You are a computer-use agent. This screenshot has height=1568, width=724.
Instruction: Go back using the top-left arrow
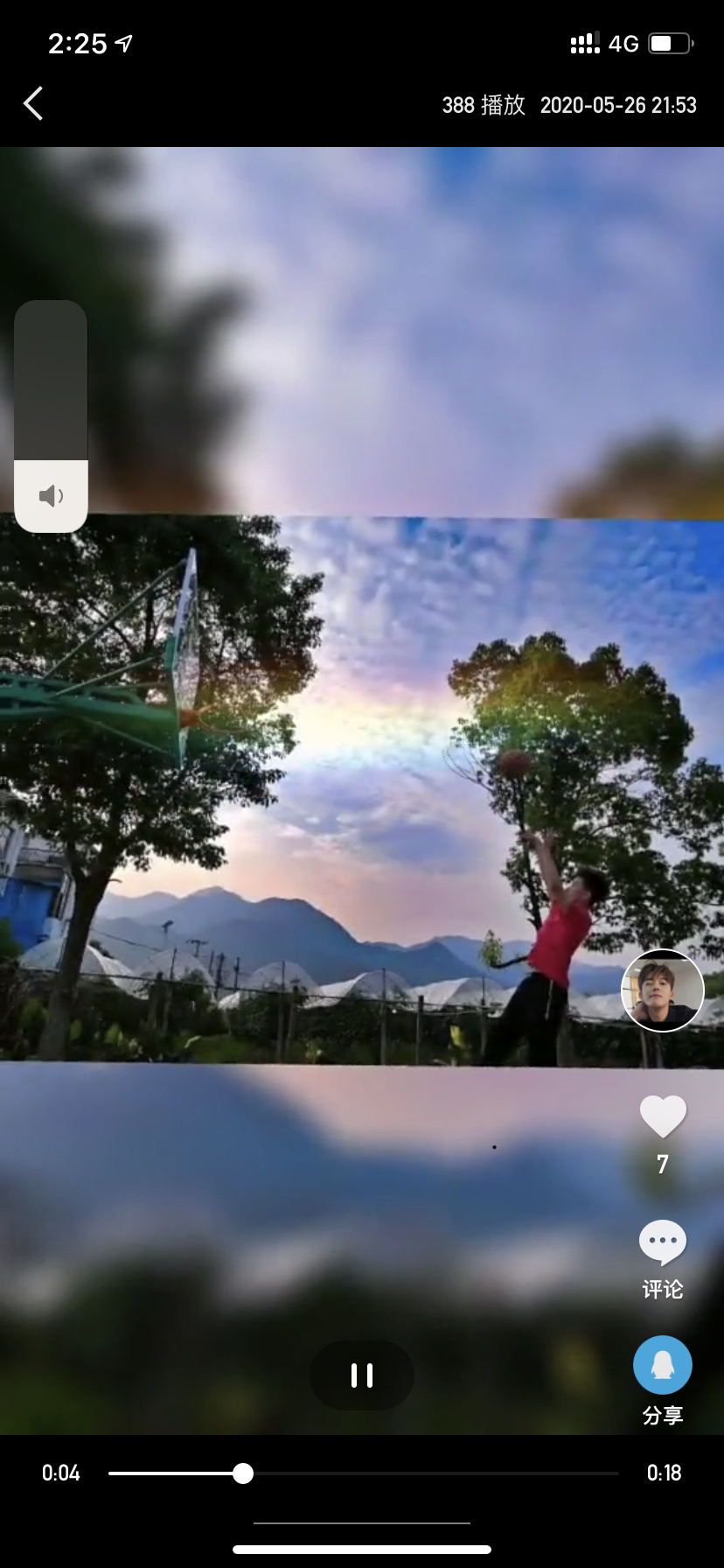(33, 104)
